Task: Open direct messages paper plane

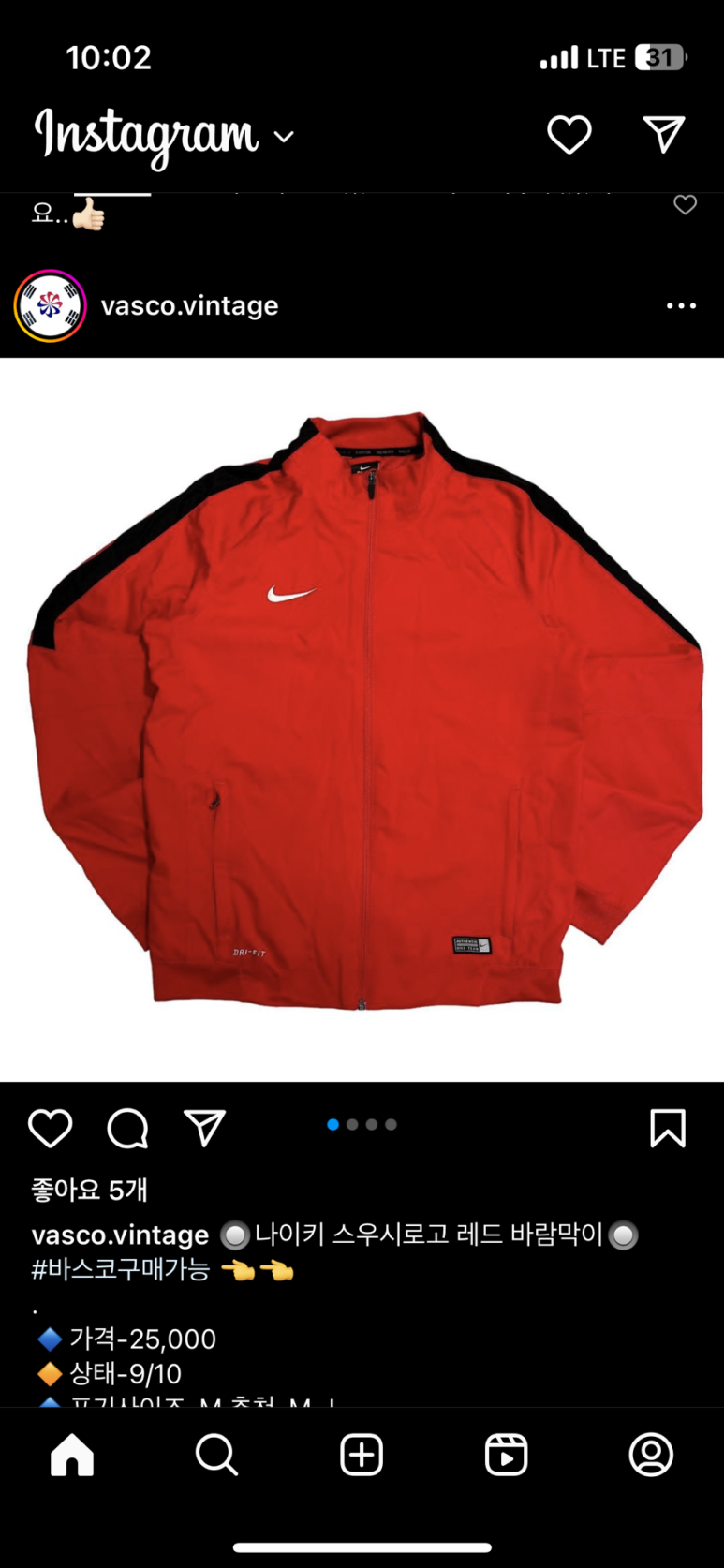Action: [x=664, y=136]
